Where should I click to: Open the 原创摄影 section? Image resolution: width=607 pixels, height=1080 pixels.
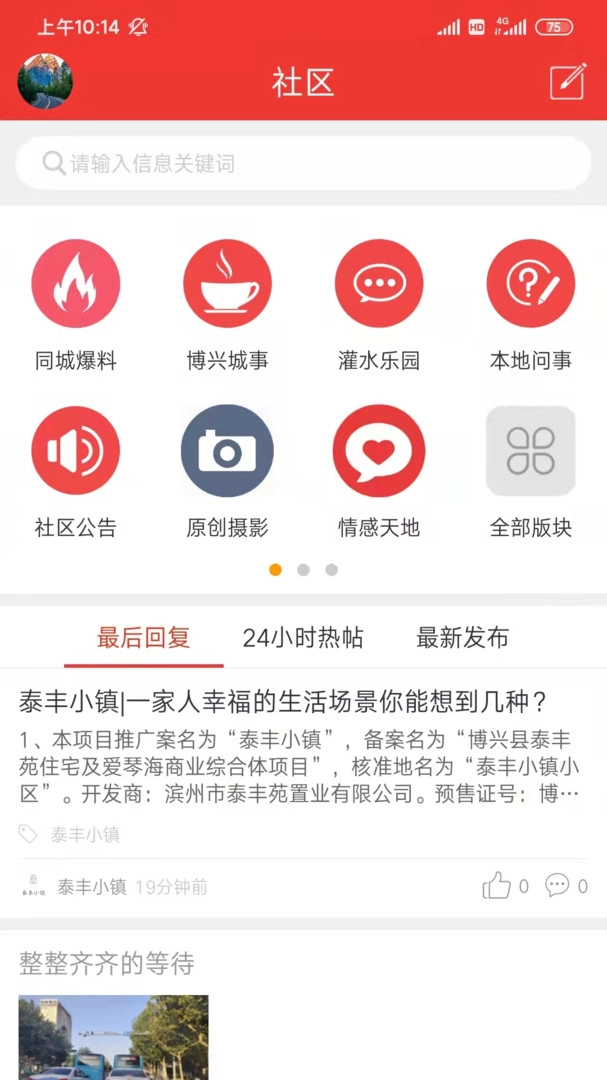tap(227, 450)
